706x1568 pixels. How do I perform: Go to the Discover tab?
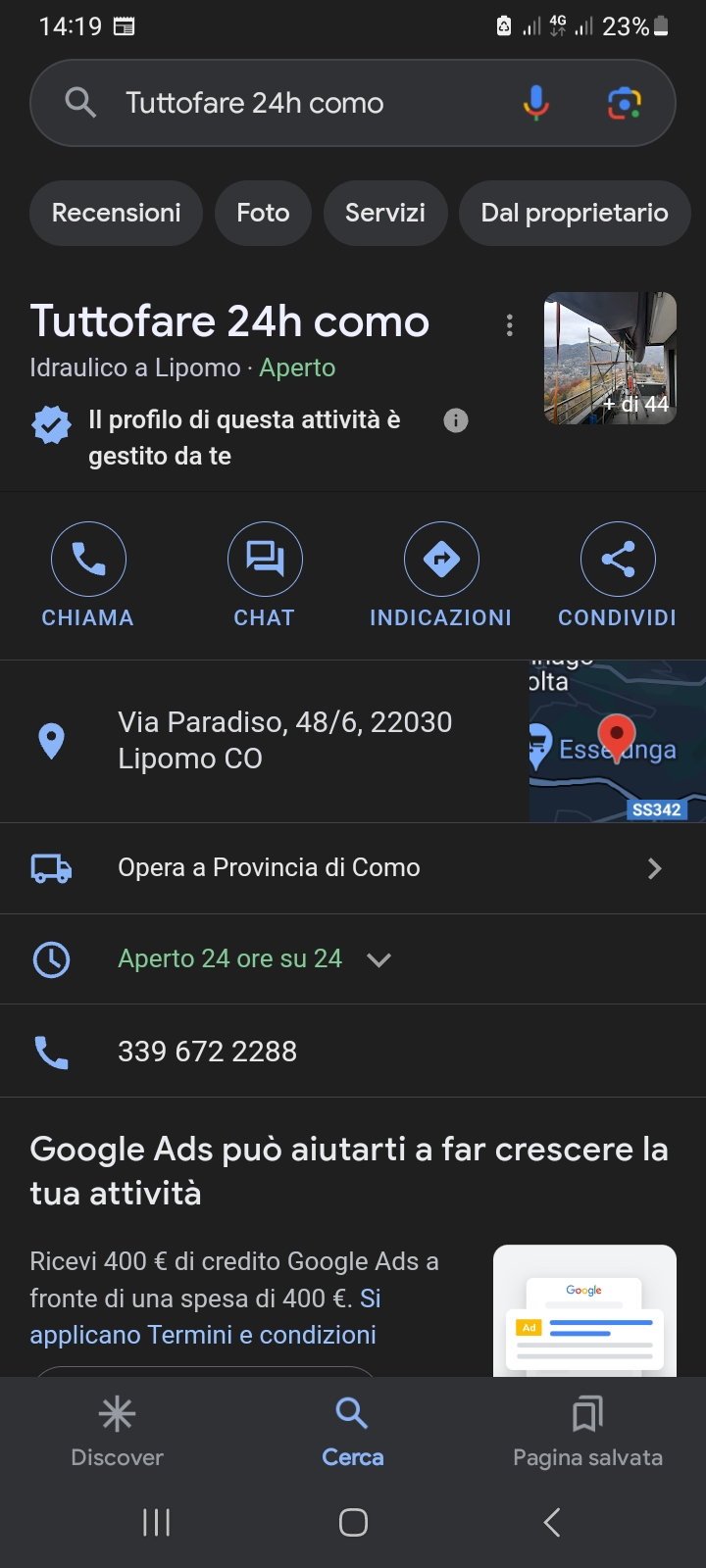pos(117,1431)
